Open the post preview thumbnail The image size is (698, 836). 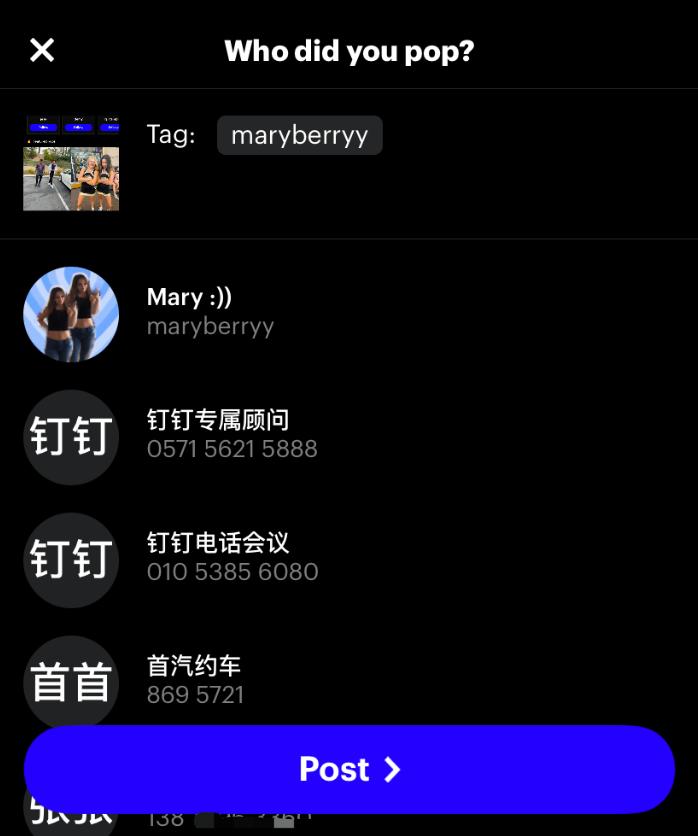pos(71,163)
